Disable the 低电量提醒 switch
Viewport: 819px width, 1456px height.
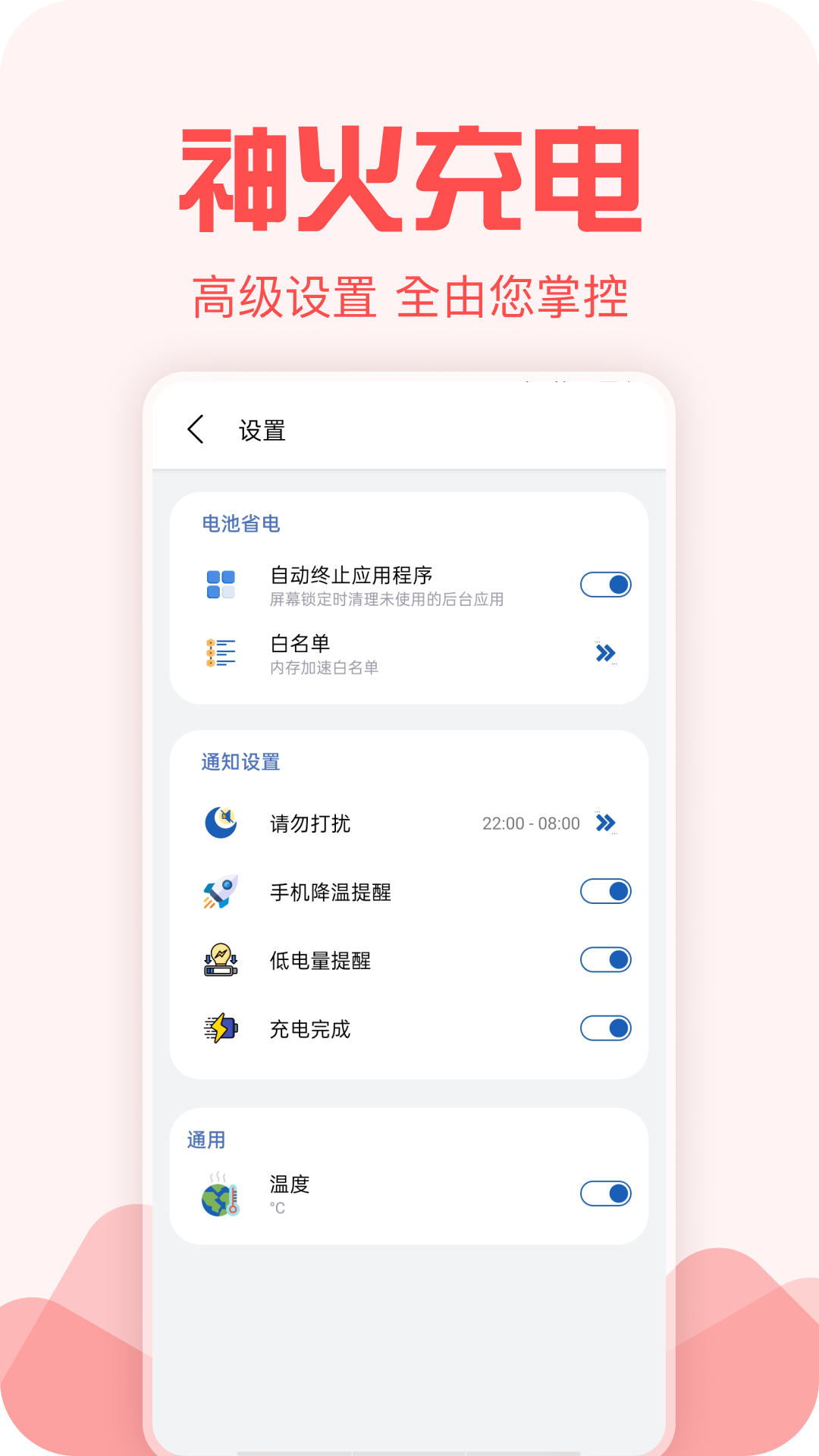pos(605,959)
